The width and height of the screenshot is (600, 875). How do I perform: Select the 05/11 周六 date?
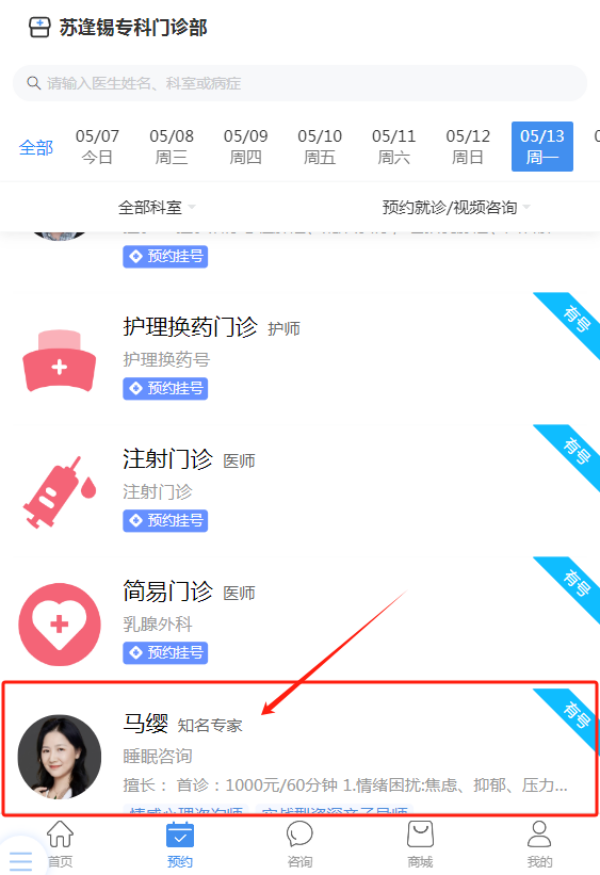click(393, 146)
